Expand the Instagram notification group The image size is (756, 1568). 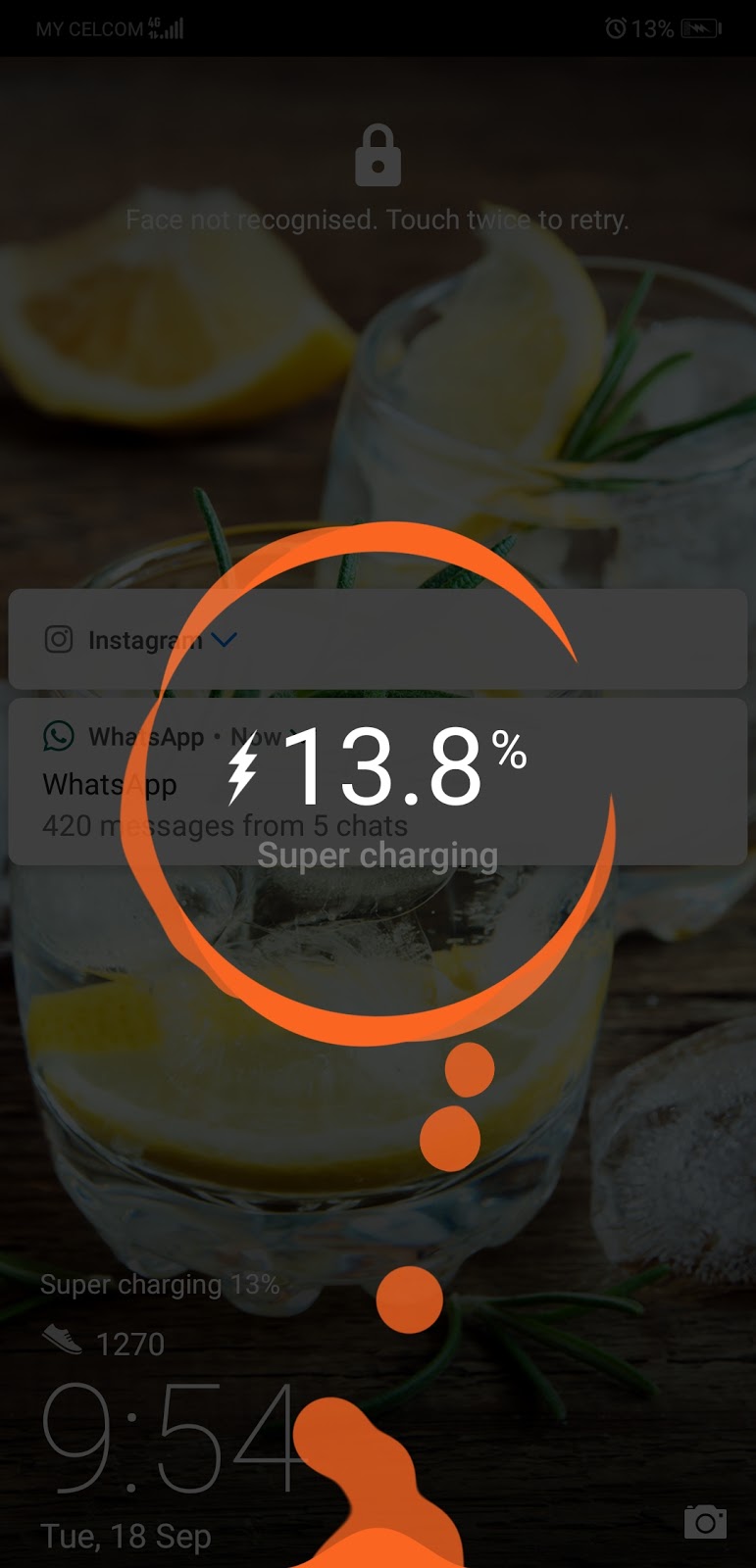point(224,640)
